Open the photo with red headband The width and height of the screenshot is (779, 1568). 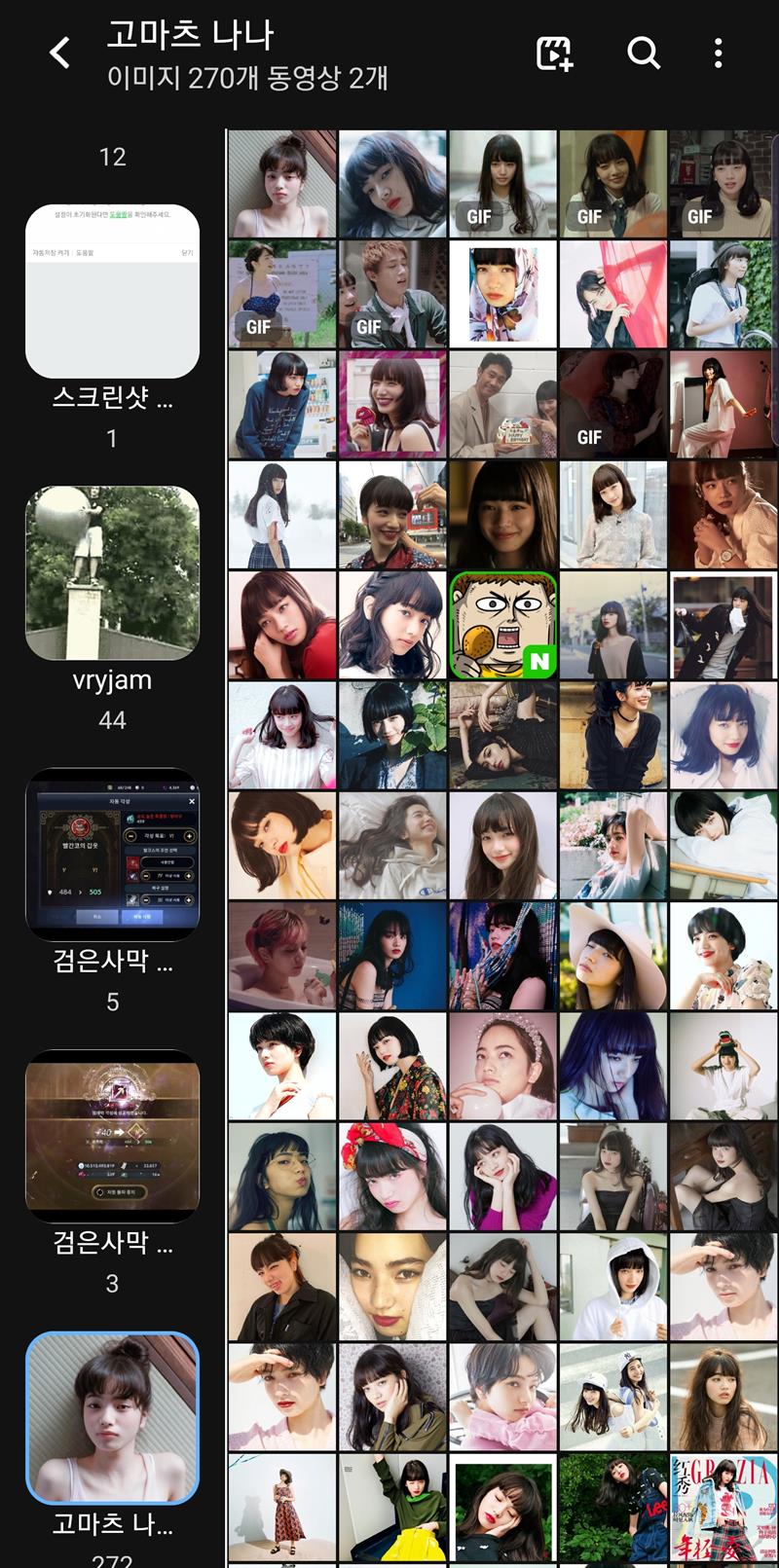point(392,1177)
